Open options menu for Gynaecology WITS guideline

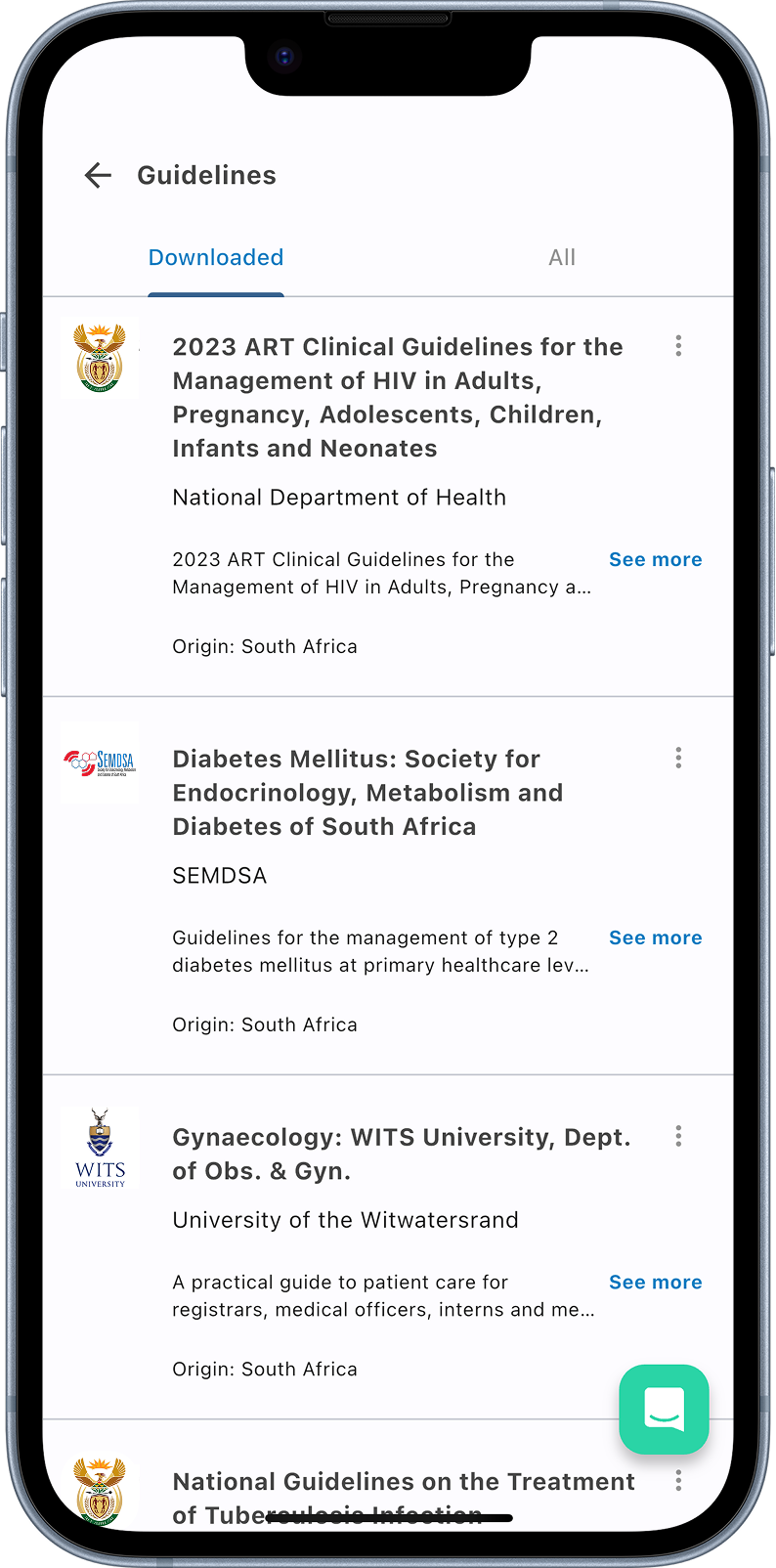[678, 1136]
